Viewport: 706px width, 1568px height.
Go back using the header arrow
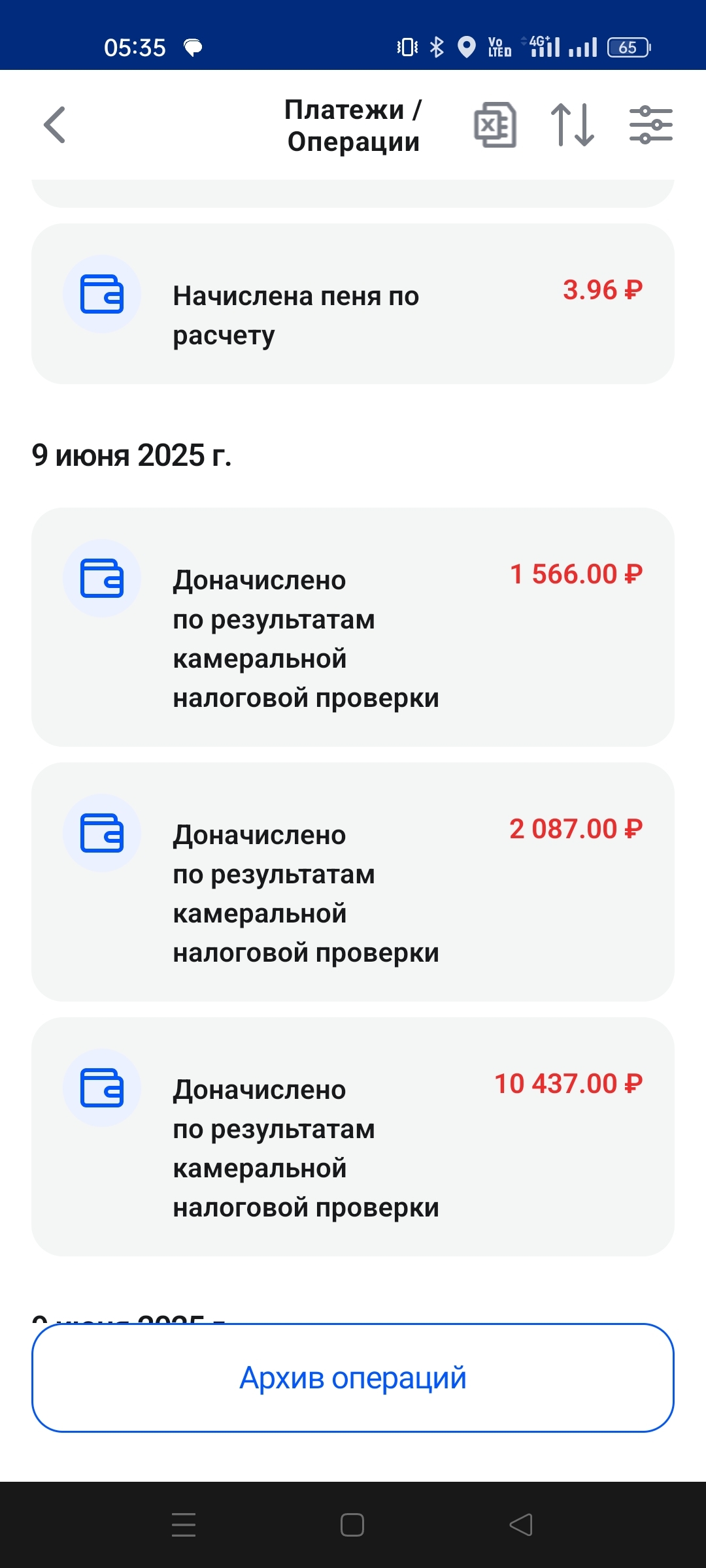tap(55, 125)
